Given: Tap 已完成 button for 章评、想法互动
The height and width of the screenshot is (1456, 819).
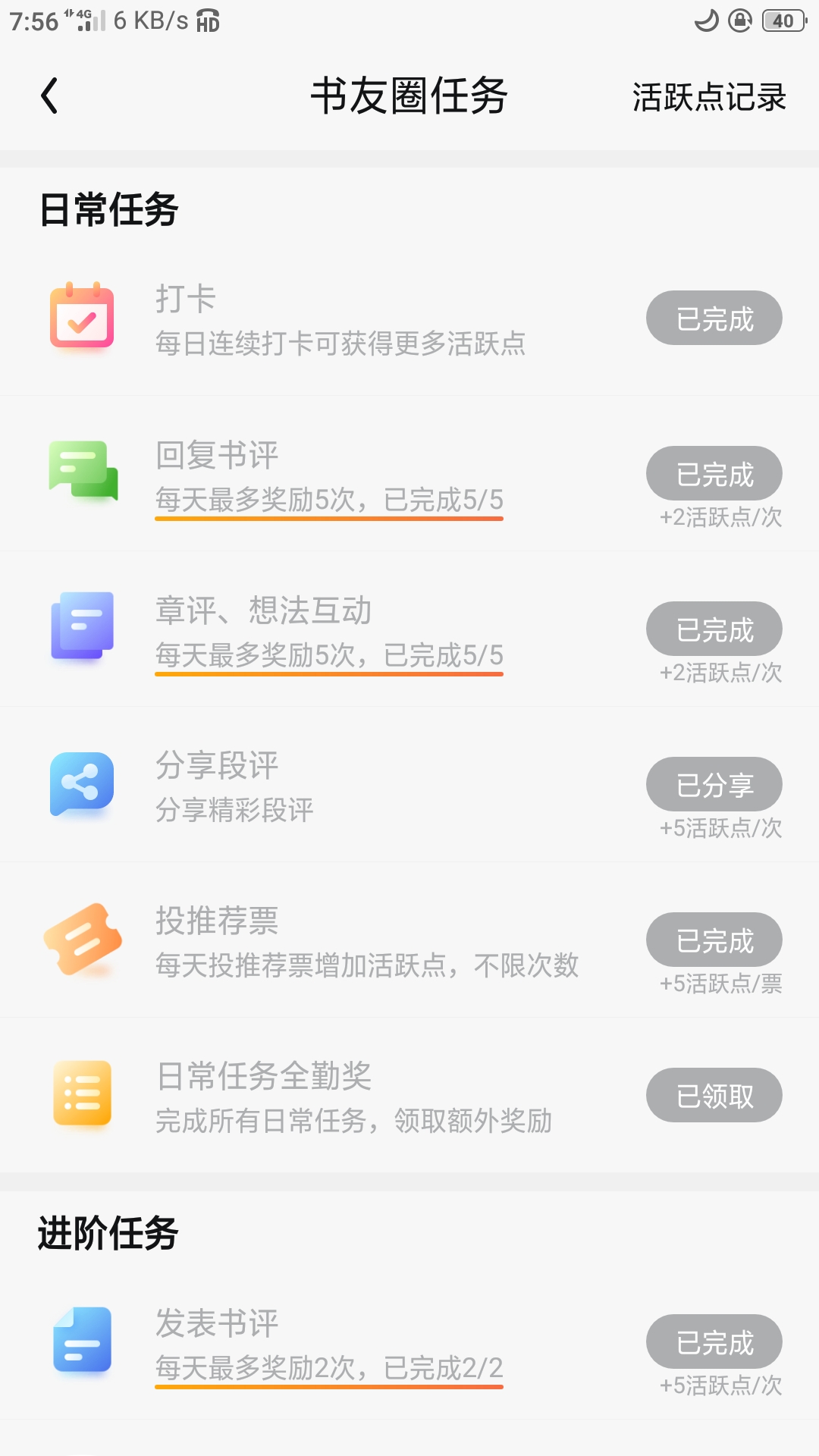Looking at the screenshot, I should coord(714,629).
